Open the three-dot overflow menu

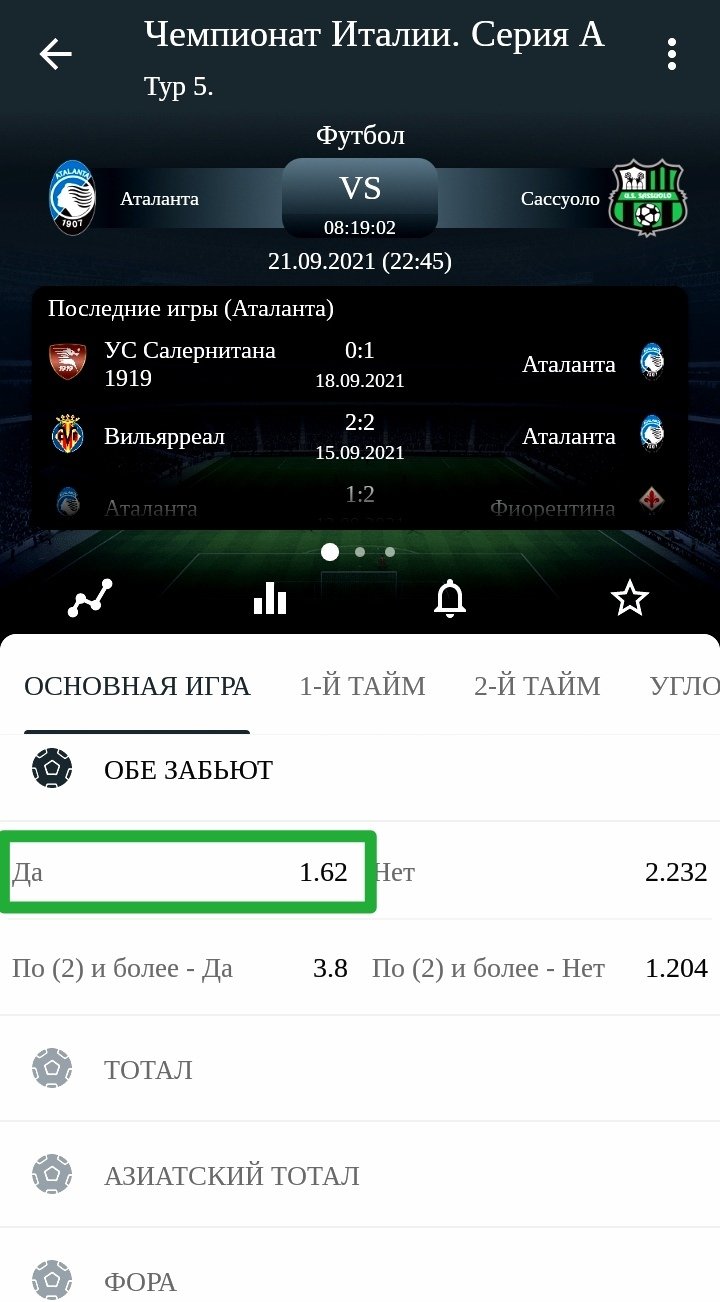click(x=672, y=54)
